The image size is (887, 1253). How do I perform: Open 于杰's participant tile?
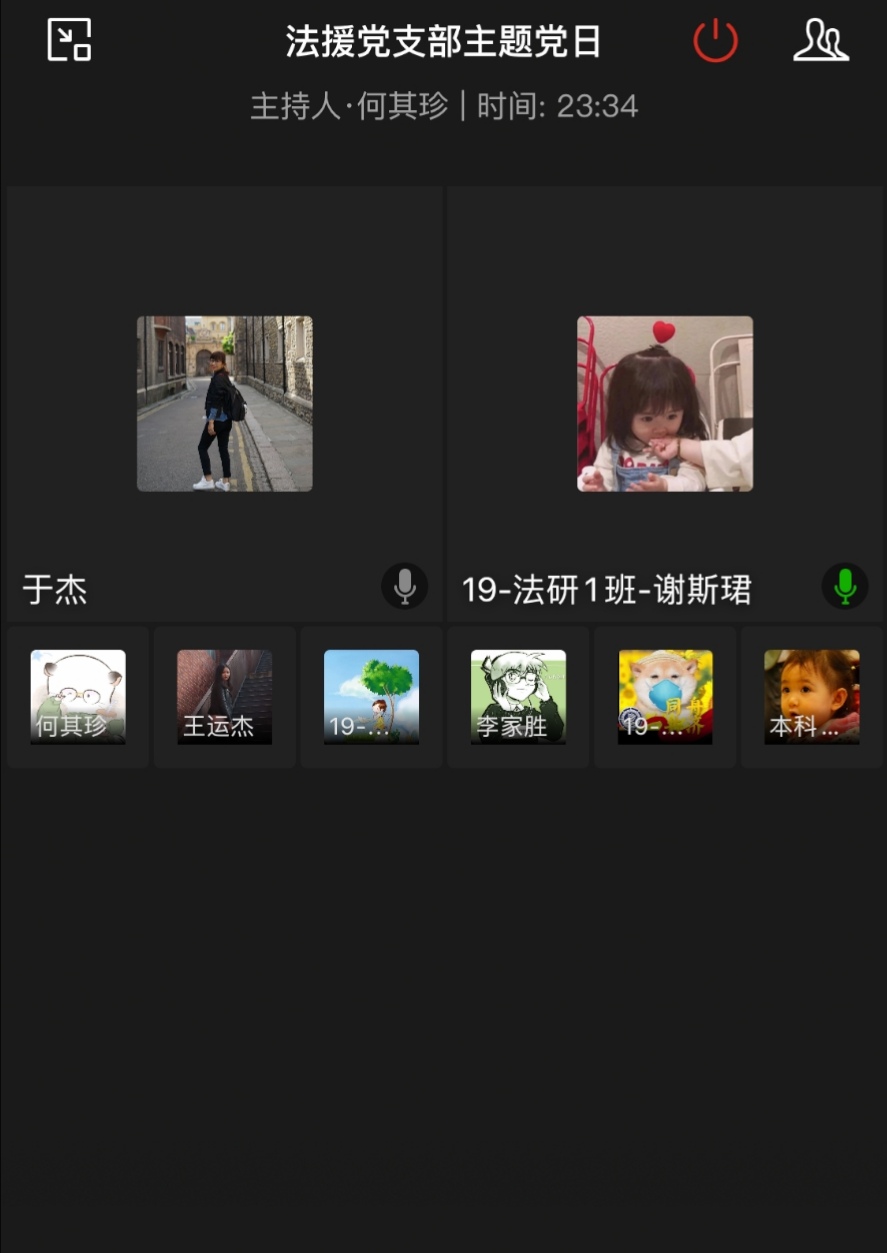tap(224, 404)
